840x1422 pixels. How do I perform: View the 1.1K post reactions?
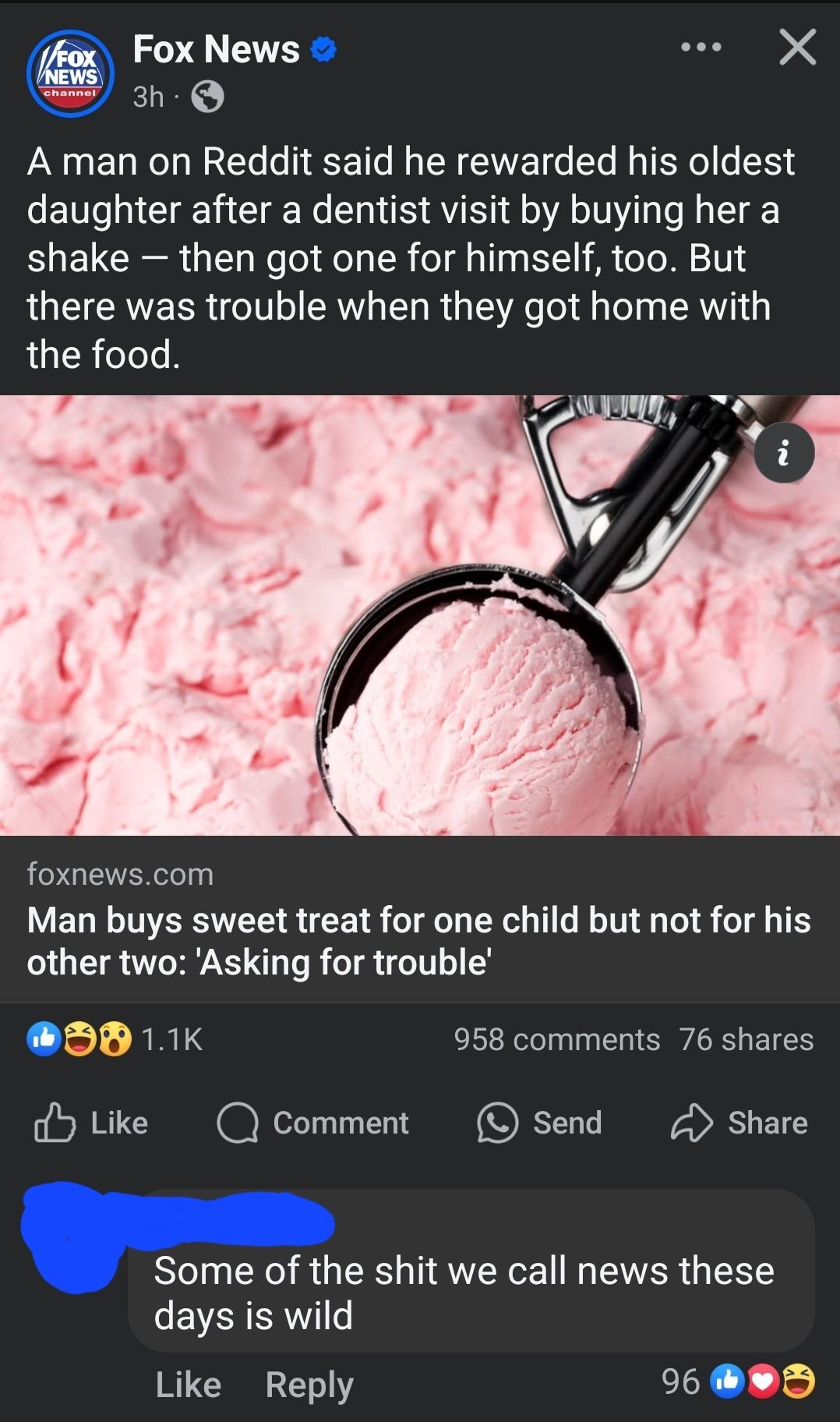coord(115,1039)
